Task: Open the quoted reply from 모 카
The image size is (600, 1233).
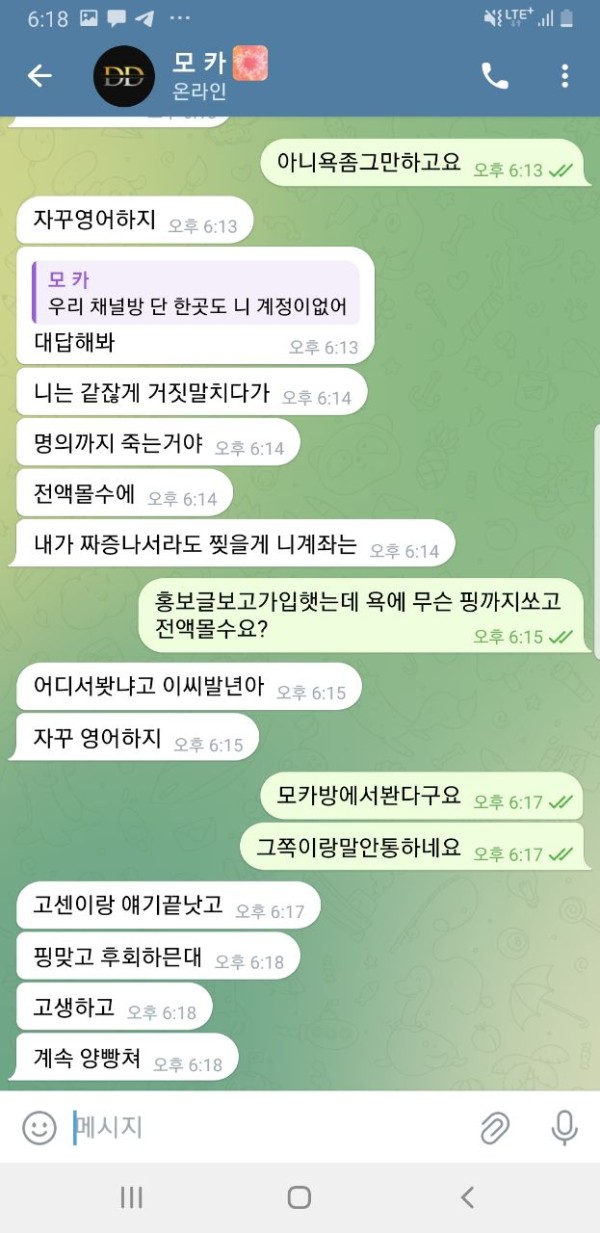Action: coord(195,293)
